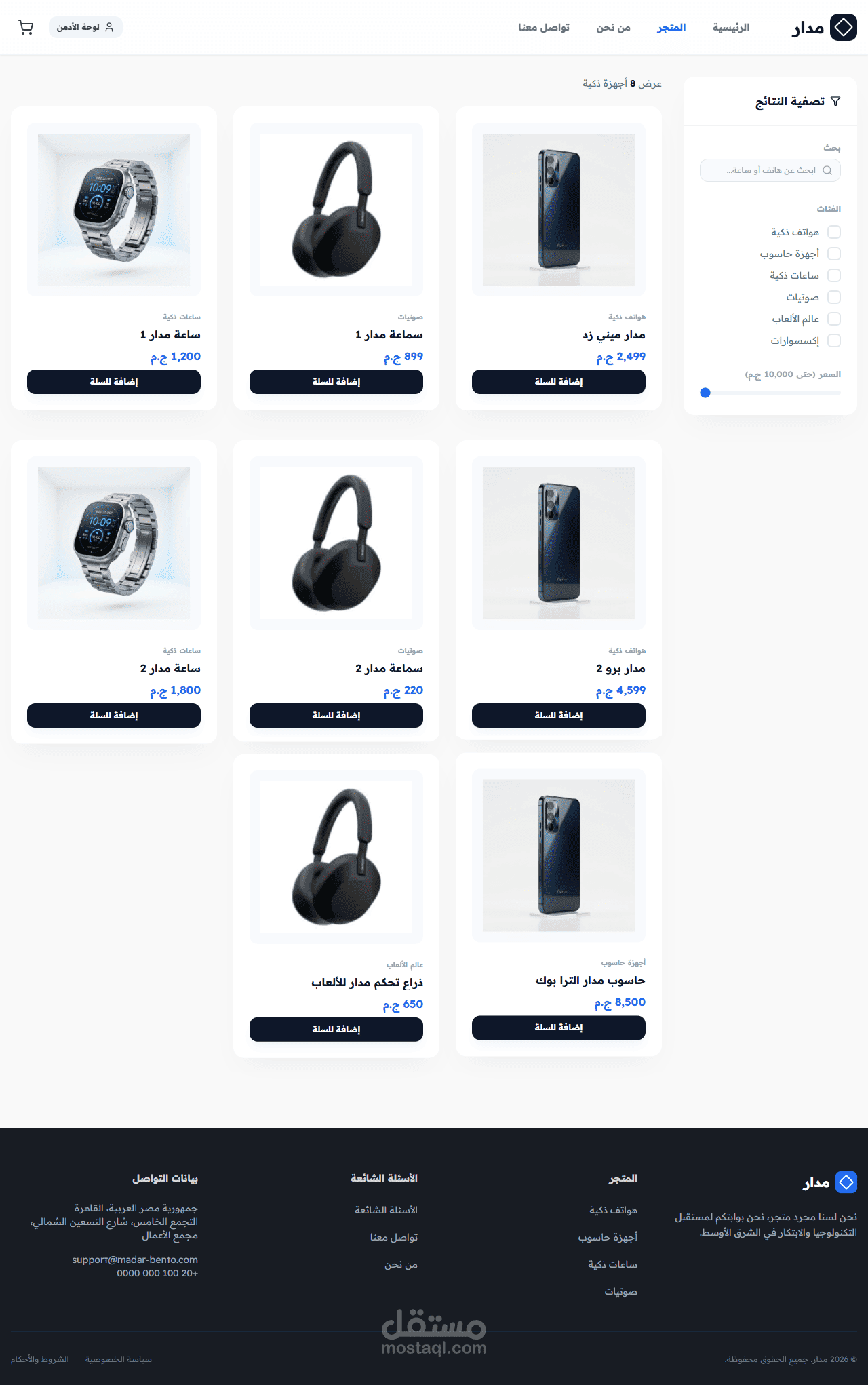Open the shopping cart icon
The width and height of the screenshot is (868, 1385).
coord(26,27)
